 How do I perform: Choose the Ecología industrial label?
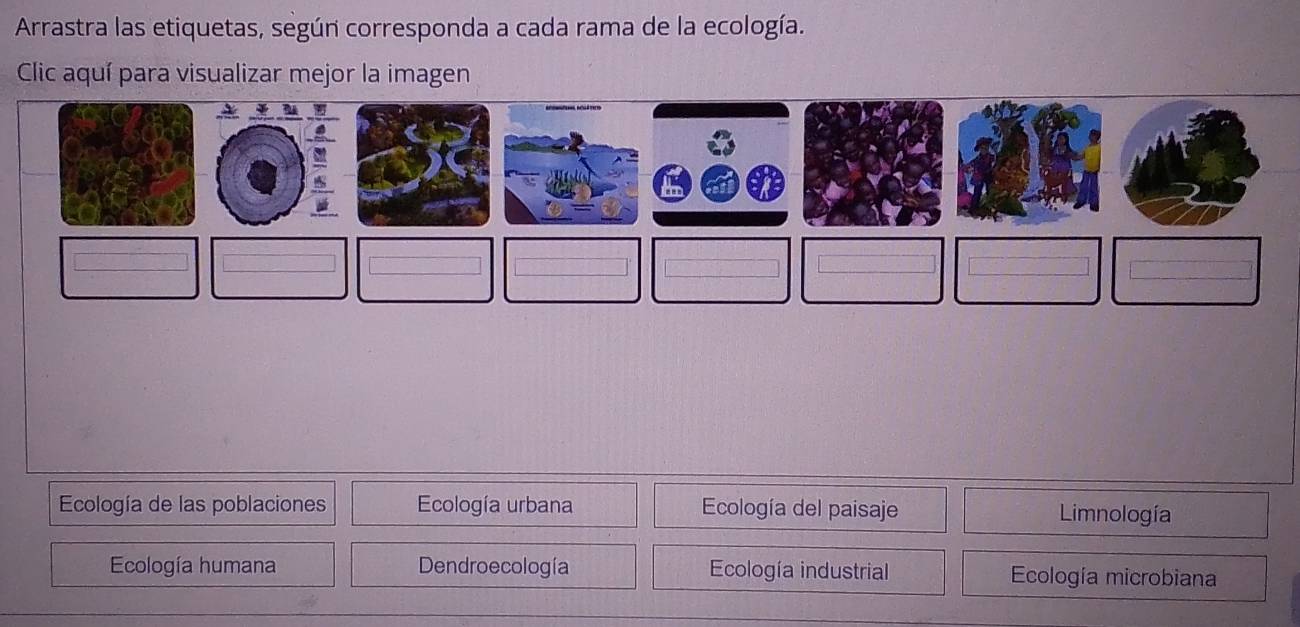(798, 571)
